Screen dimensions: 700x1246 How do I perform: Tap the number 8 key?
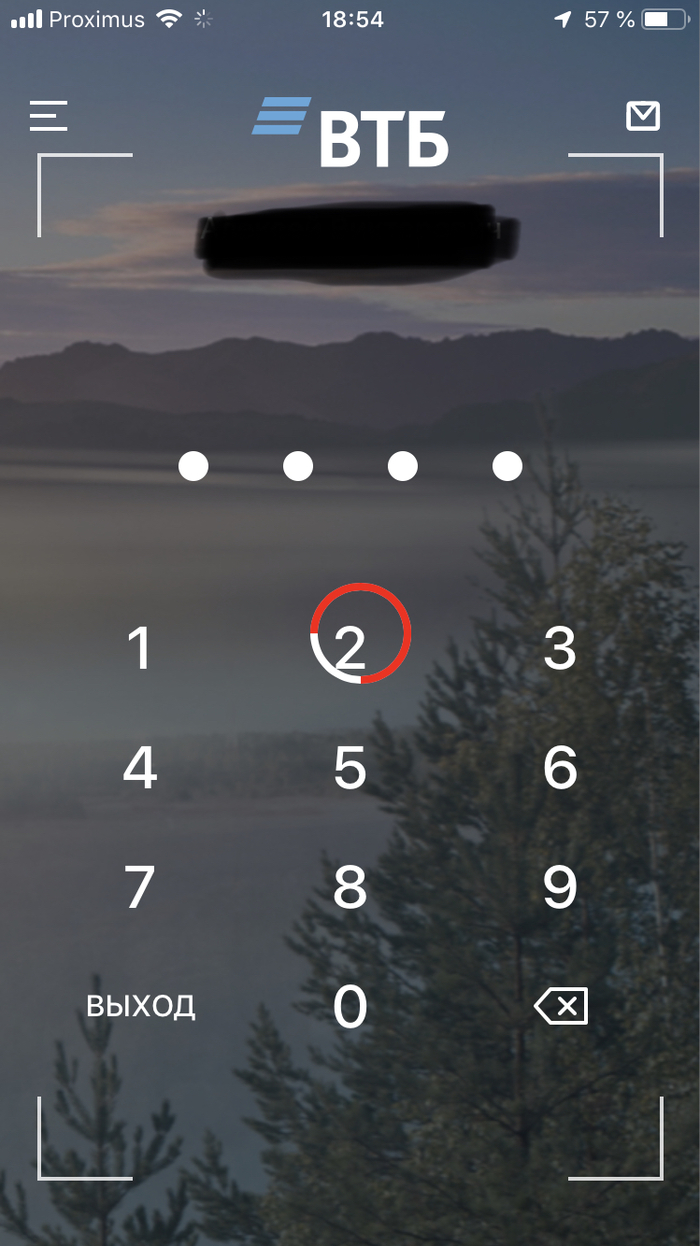tap(350, 887)
